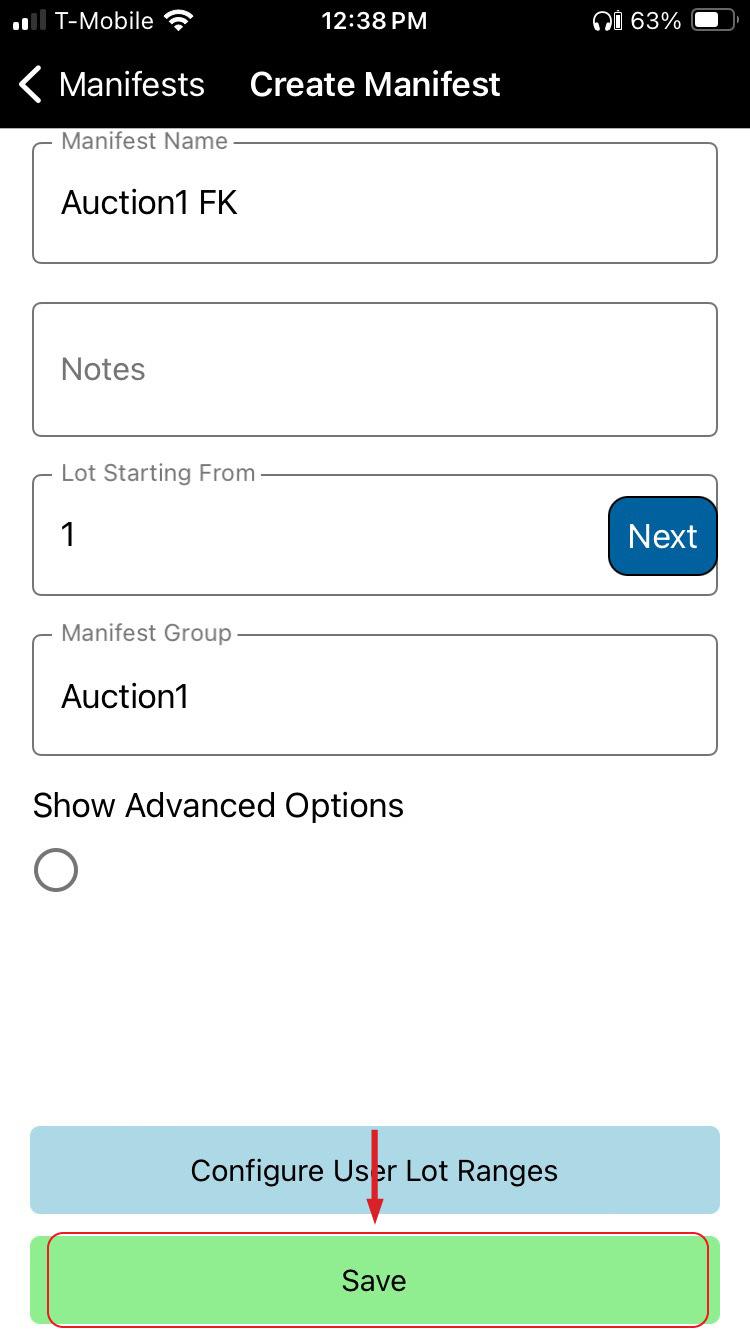Save the manifest

click(374, 1280)
